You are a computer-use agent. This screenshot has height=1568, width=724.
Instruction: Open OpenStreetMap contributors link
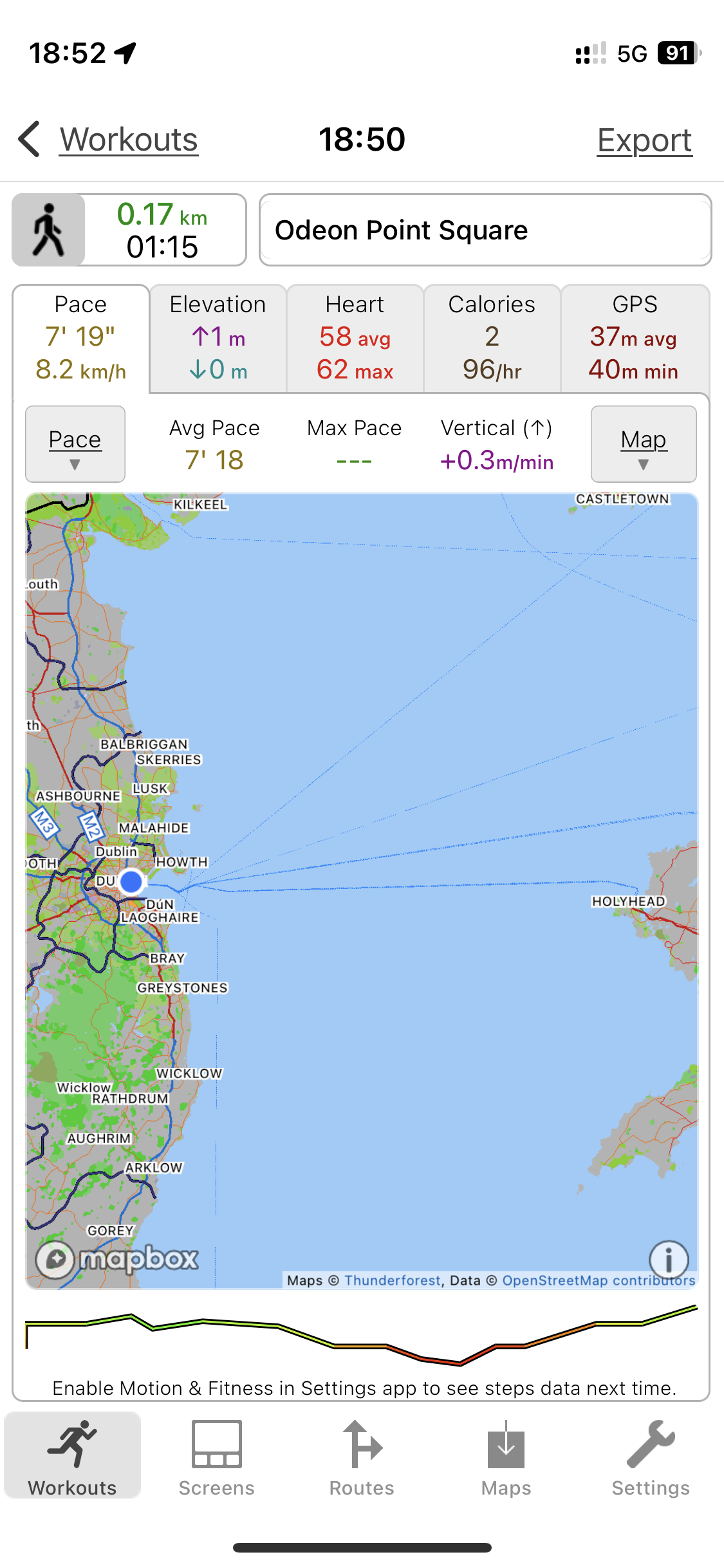pos(599,1280)
